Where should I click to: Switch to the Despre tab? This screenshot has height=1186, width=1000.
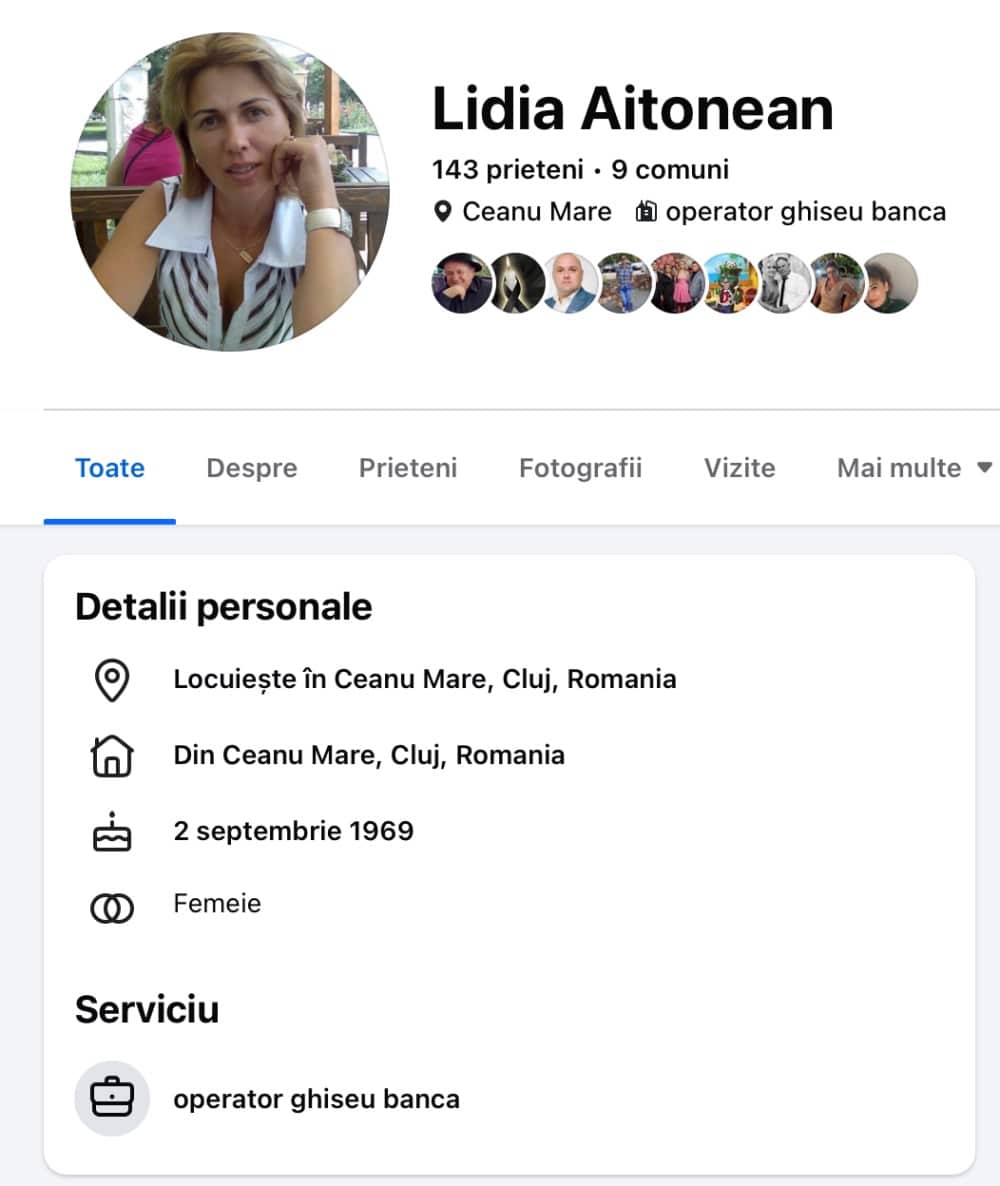pyautogui.click(x=251, y=468)
